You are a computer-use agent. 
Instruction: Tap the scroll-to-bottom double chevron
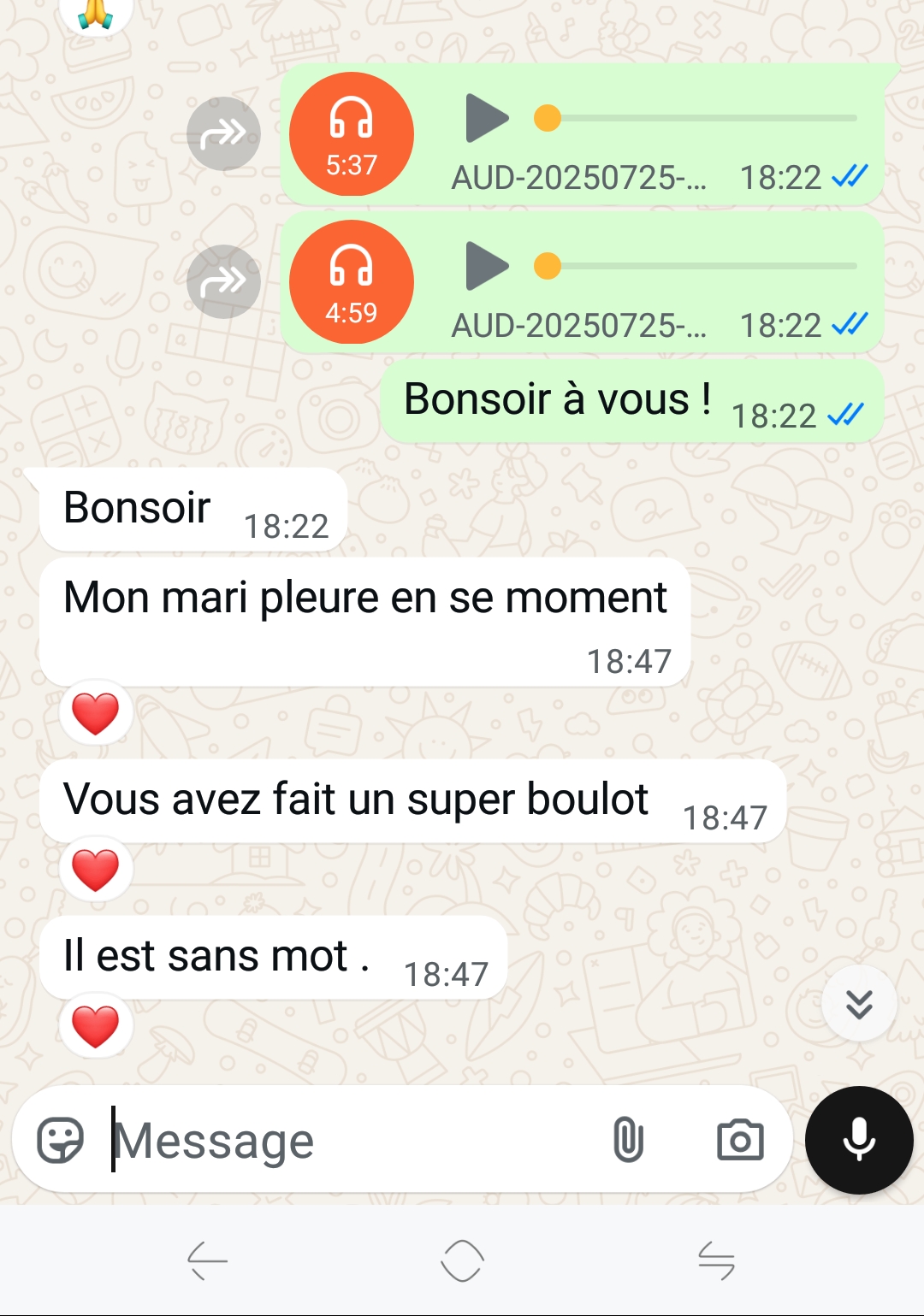point(858,1002)
